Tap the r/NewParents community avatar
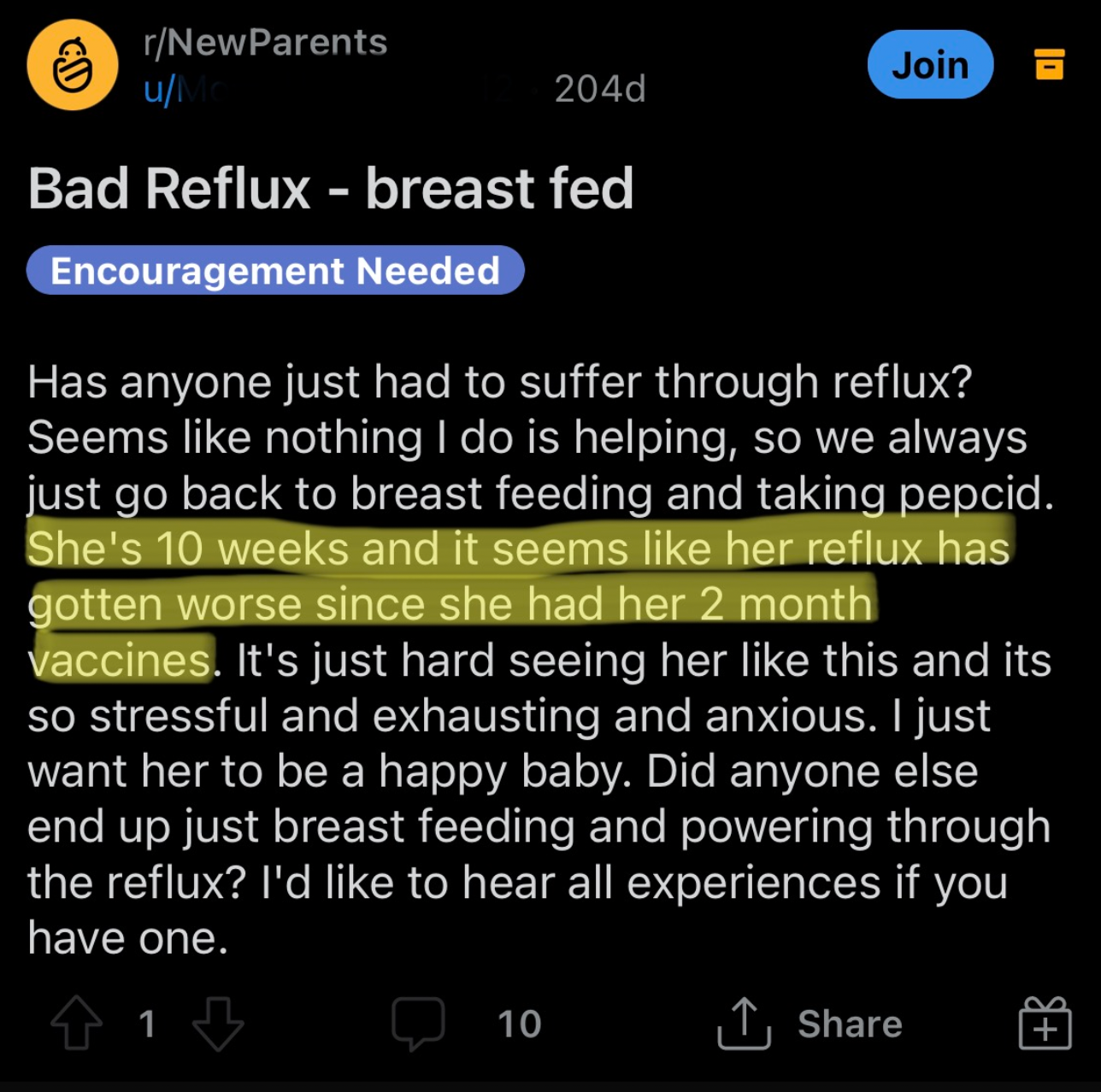 (73, 66)
